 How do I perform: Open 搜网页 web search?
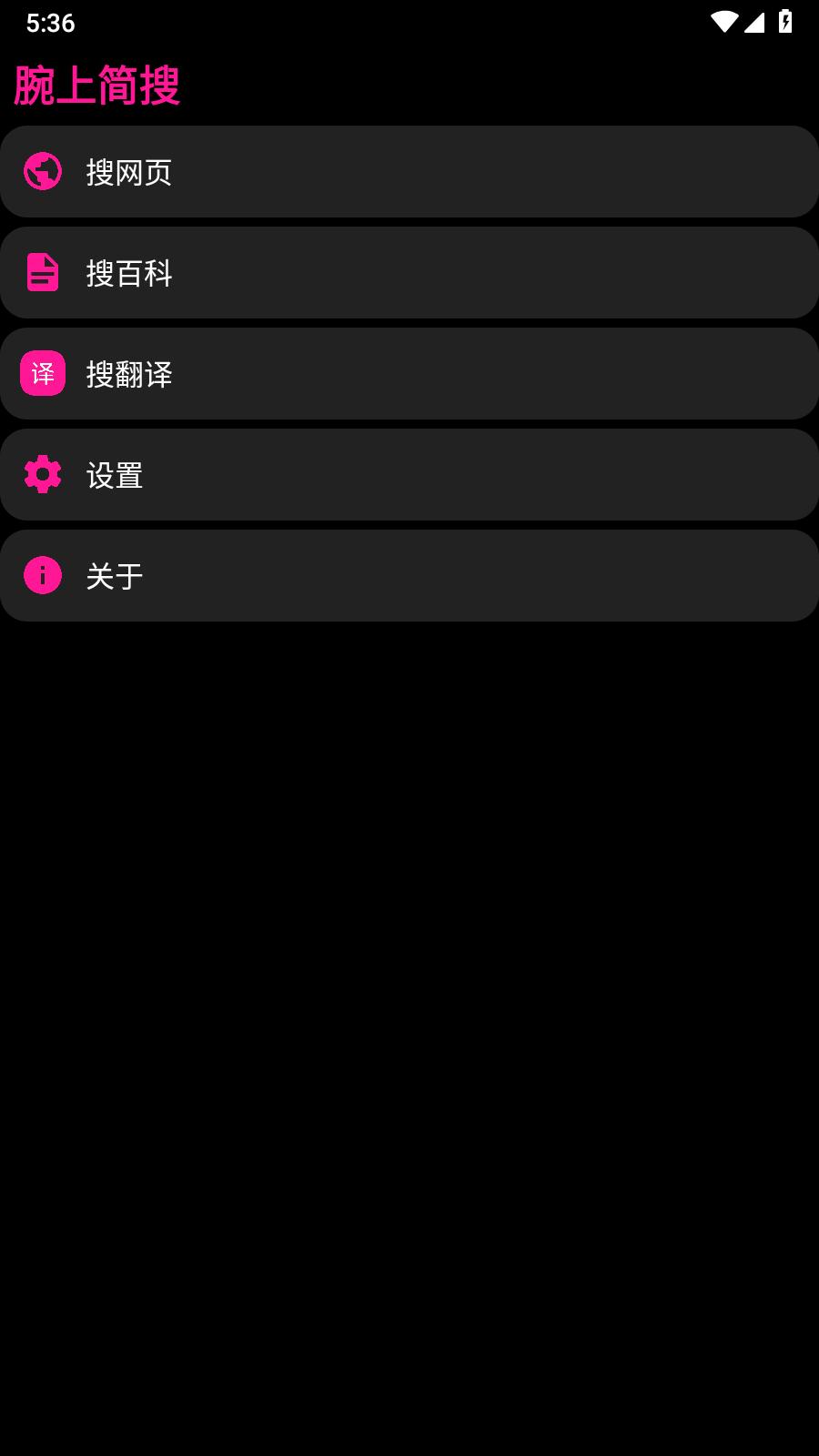point(409,172)
